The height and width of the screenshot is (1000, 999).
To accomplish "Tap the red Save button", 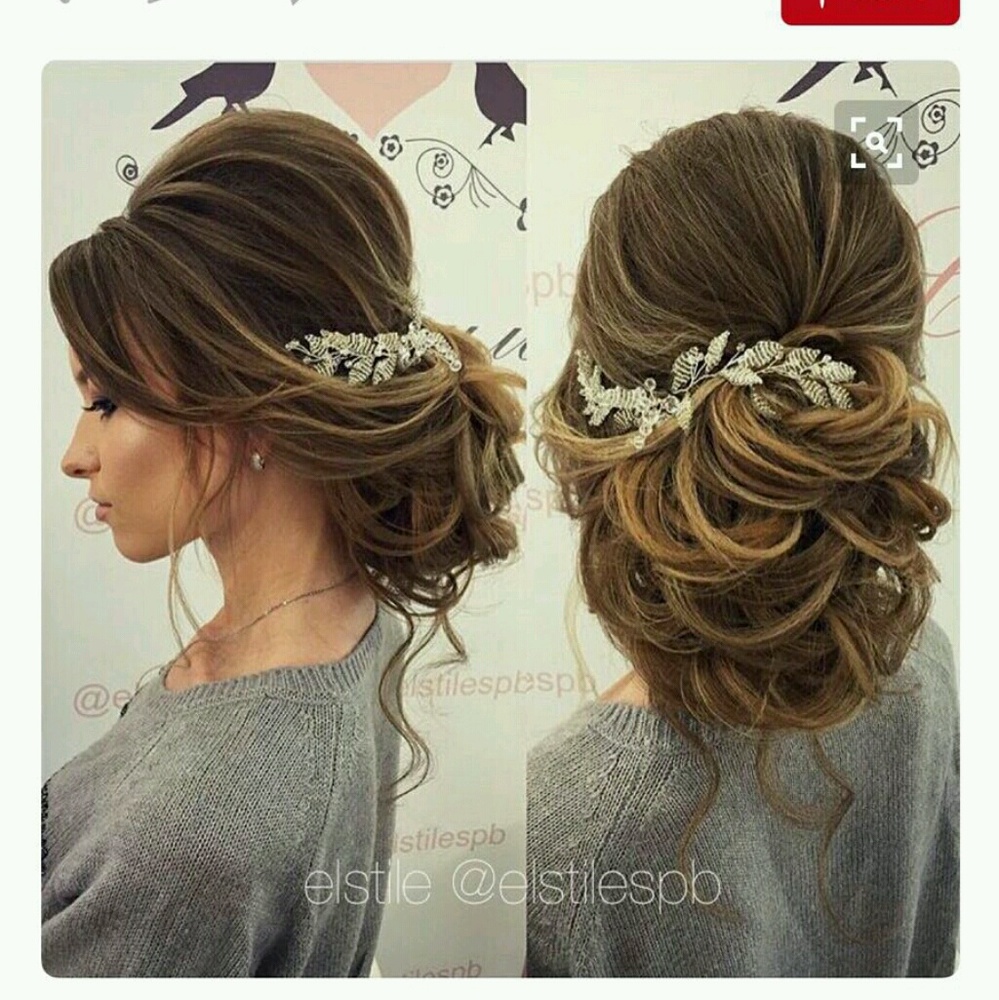I will [x=870, y=10].
